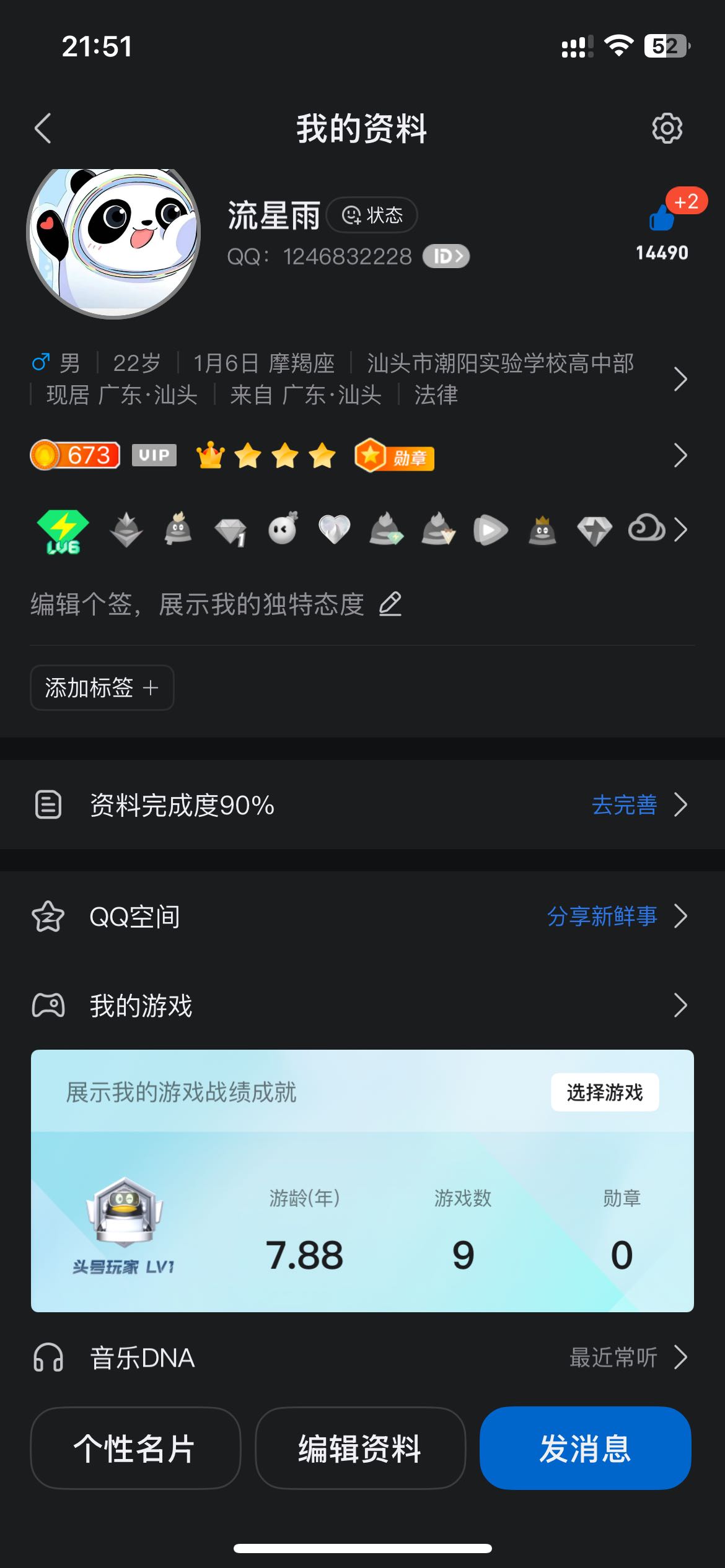Tap 添加标签 to add a tag
The image size is (725, 1568).
pos(102,687)
